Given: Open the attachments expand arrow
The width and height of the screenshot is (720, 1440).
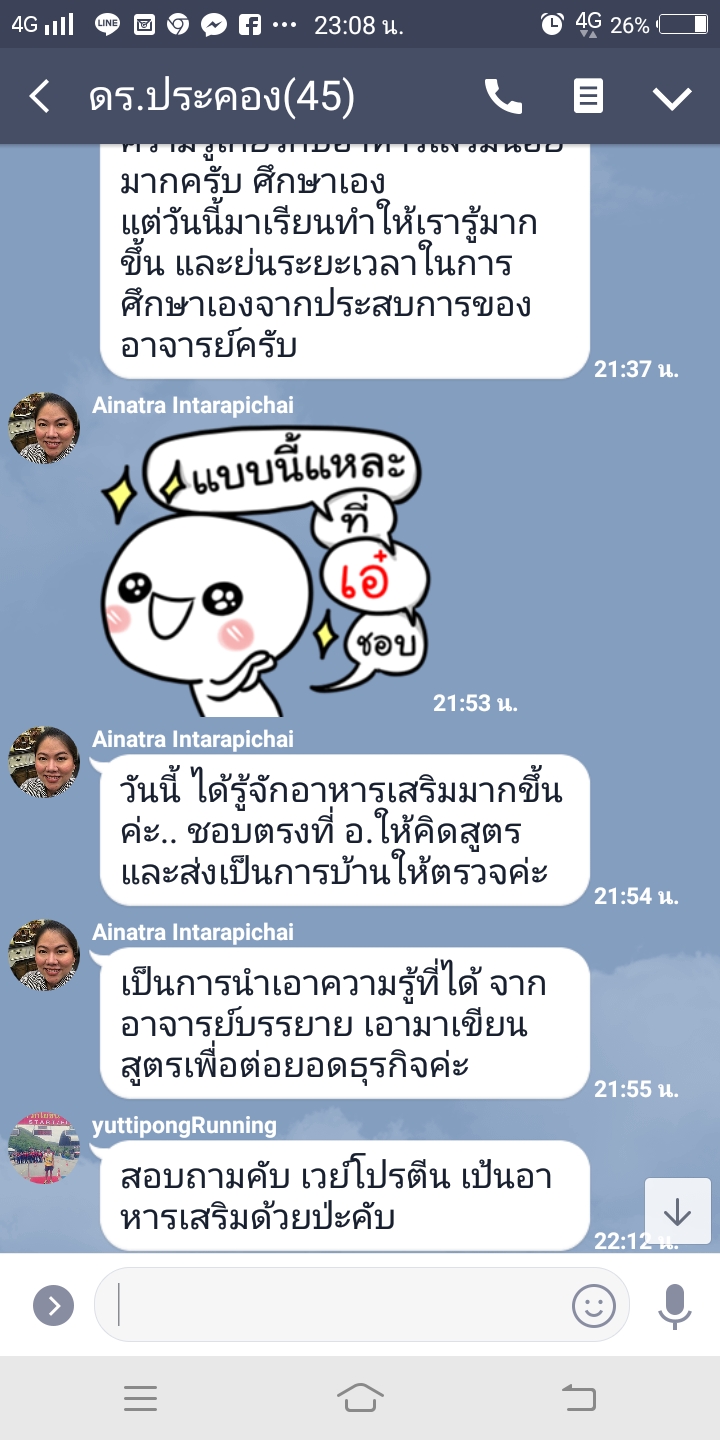Looking at the screenshot, I should 53,1305.
